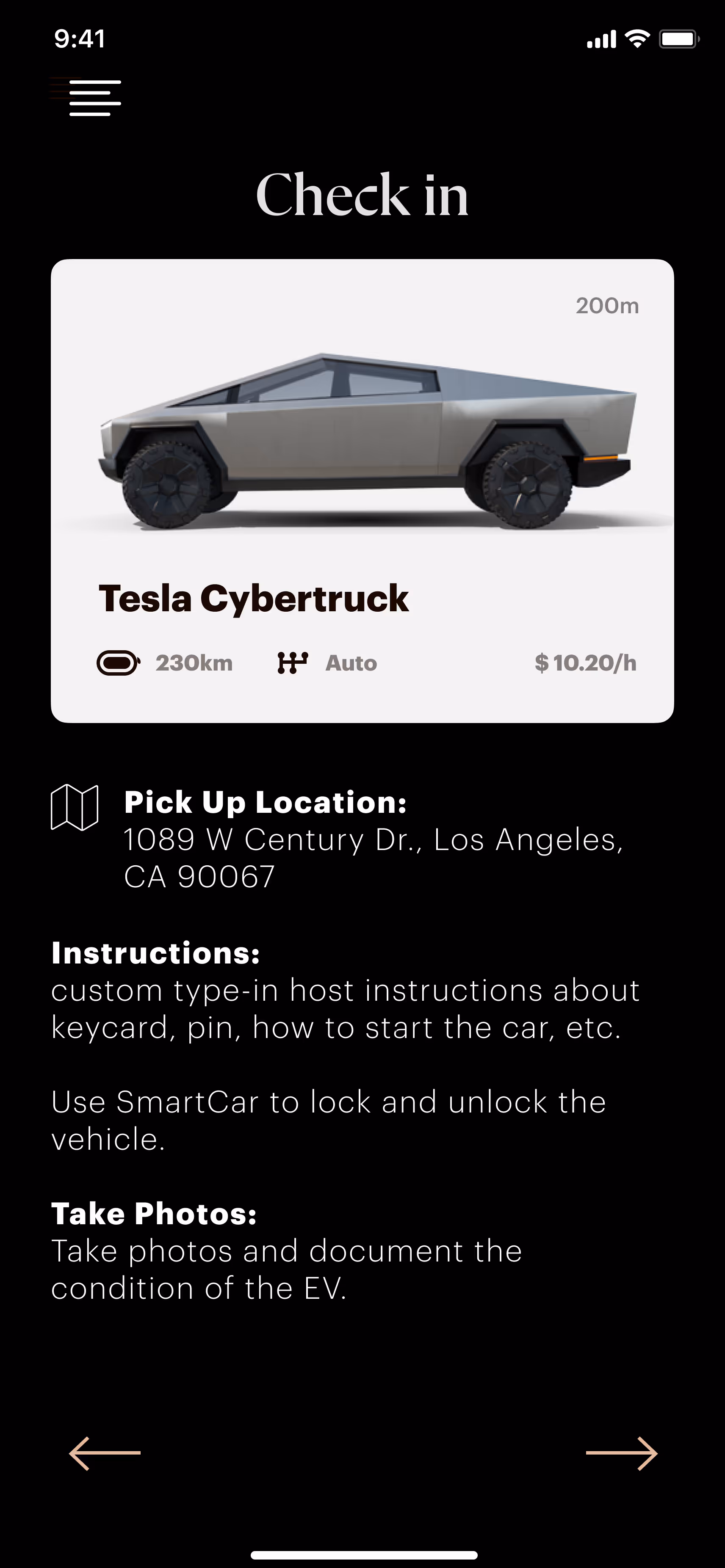Viewport: 725px width, 1568px height.
Task: Select the Check in page title
Action: pos(362,195)
